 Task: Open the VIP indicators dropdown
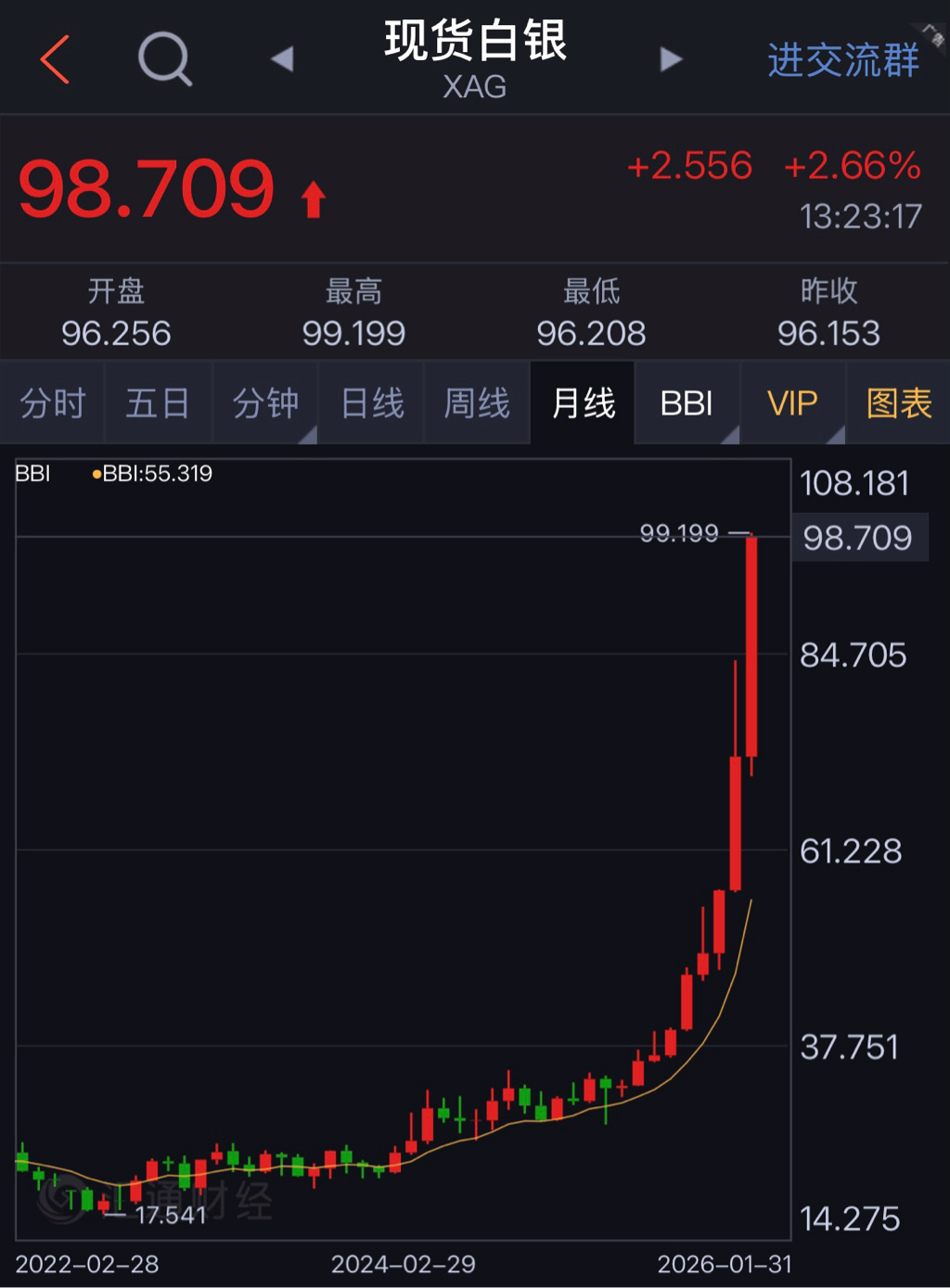point(793,403)
